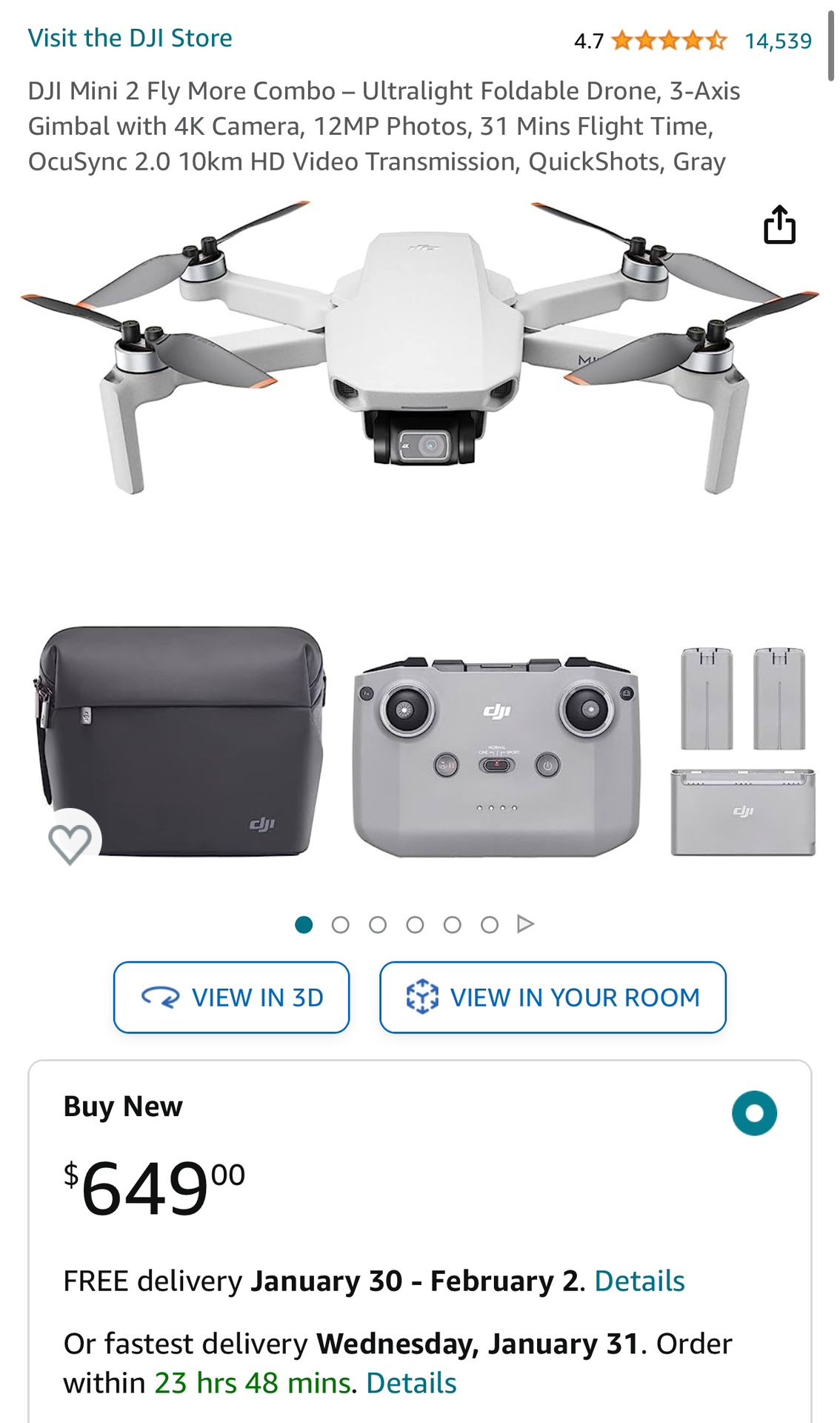Add drone to wish list heart
The width and height of the screenshot is (840, 1423).
click(70, 843)
